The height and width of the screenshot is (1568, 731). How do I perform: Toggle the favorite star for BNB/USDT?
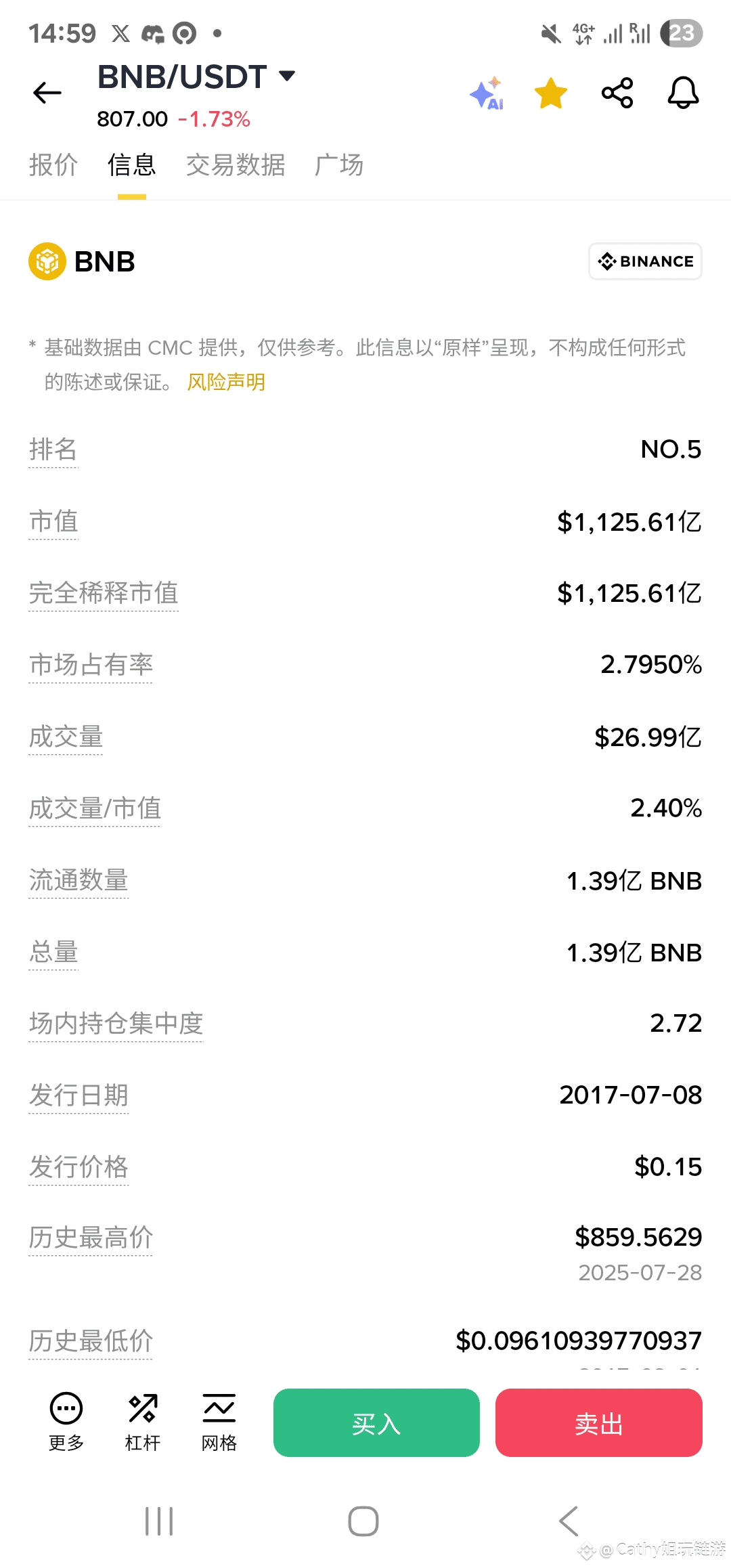(x=551, y=93)
